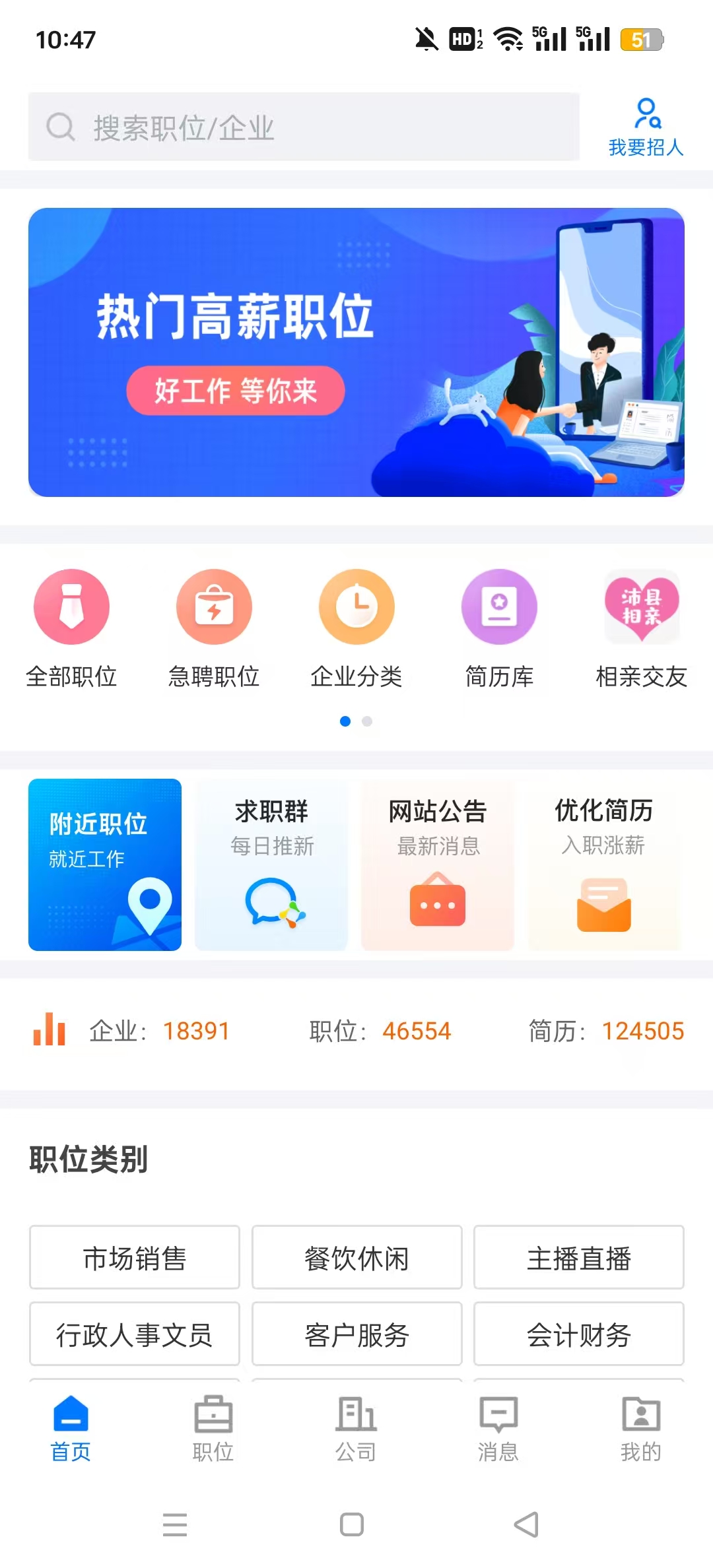The width and height of the screenshot is (713, 1568).
Task: Choose the 主播直播 job category
Action: click(x=579, y=1257)
